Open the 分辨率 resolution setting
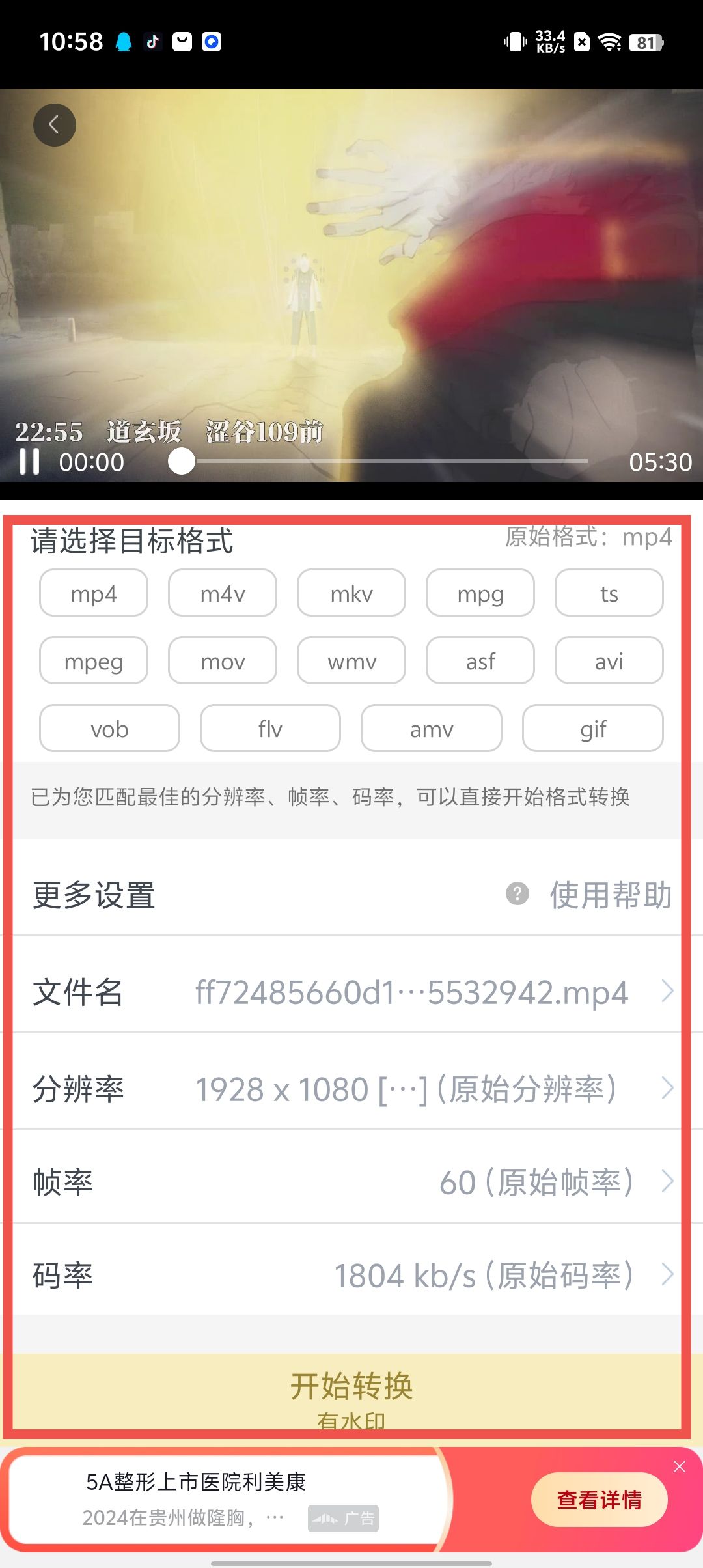 [x=351, y=1088]
